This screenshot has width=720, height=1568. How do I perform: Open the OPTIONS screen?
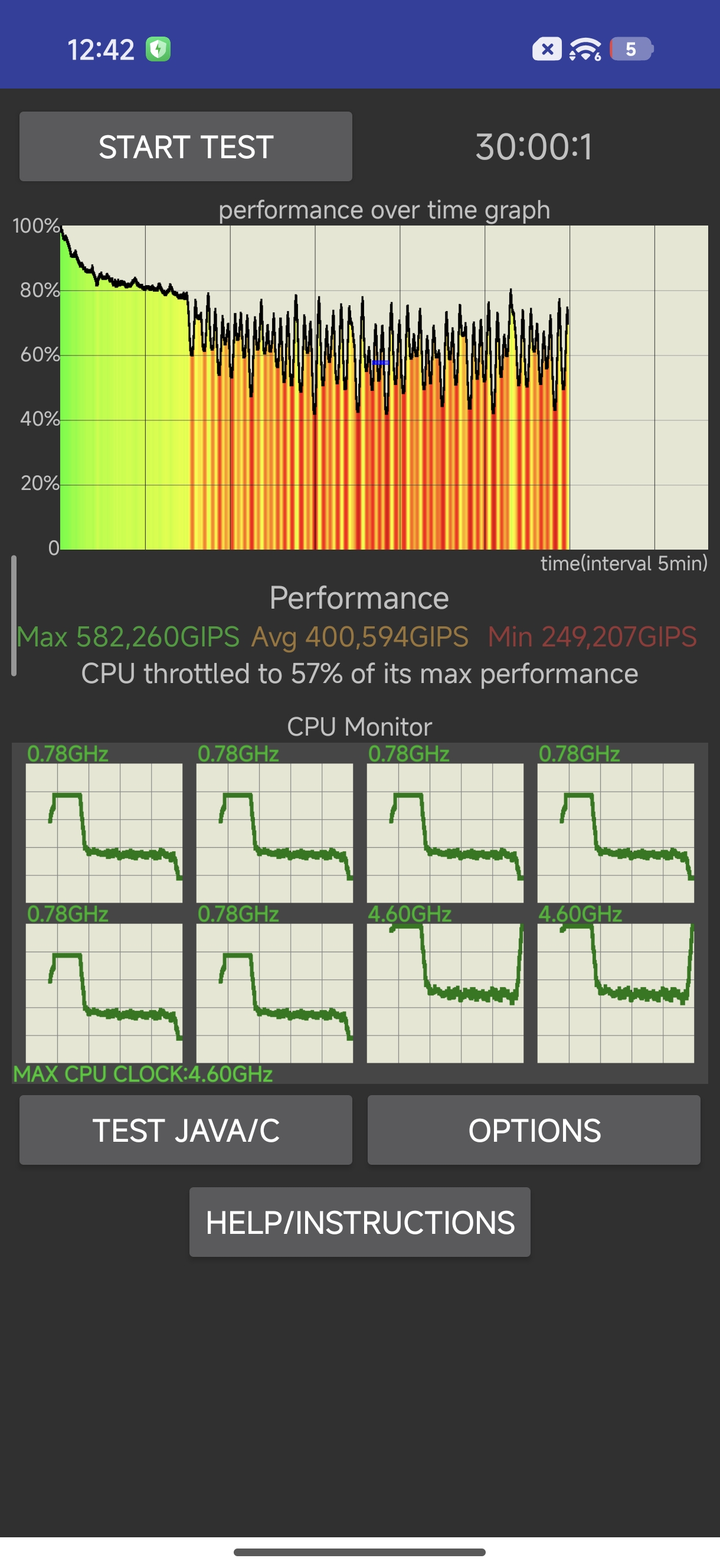pos(534,1130)
